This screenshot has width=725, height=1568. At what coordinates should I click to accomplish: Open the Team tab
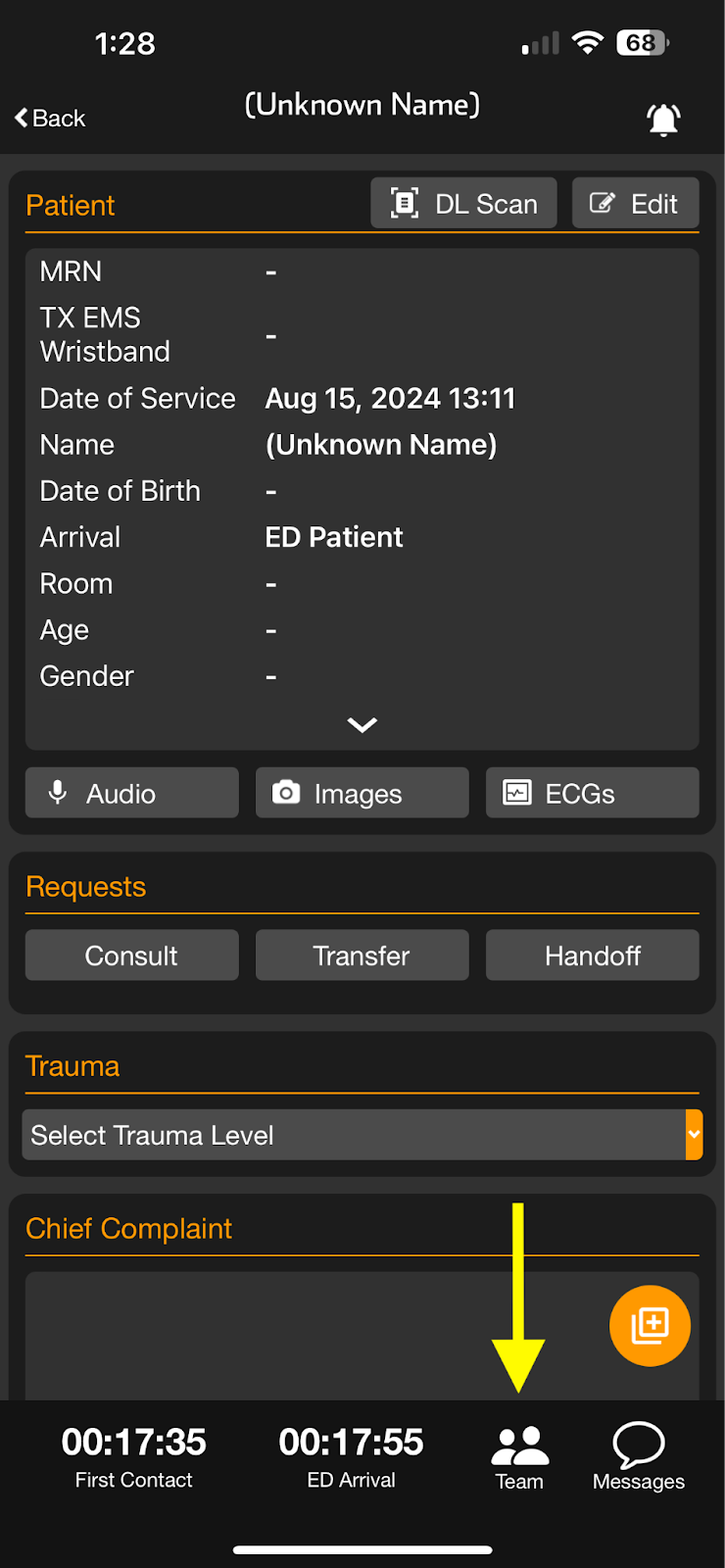coord(519,1458)
